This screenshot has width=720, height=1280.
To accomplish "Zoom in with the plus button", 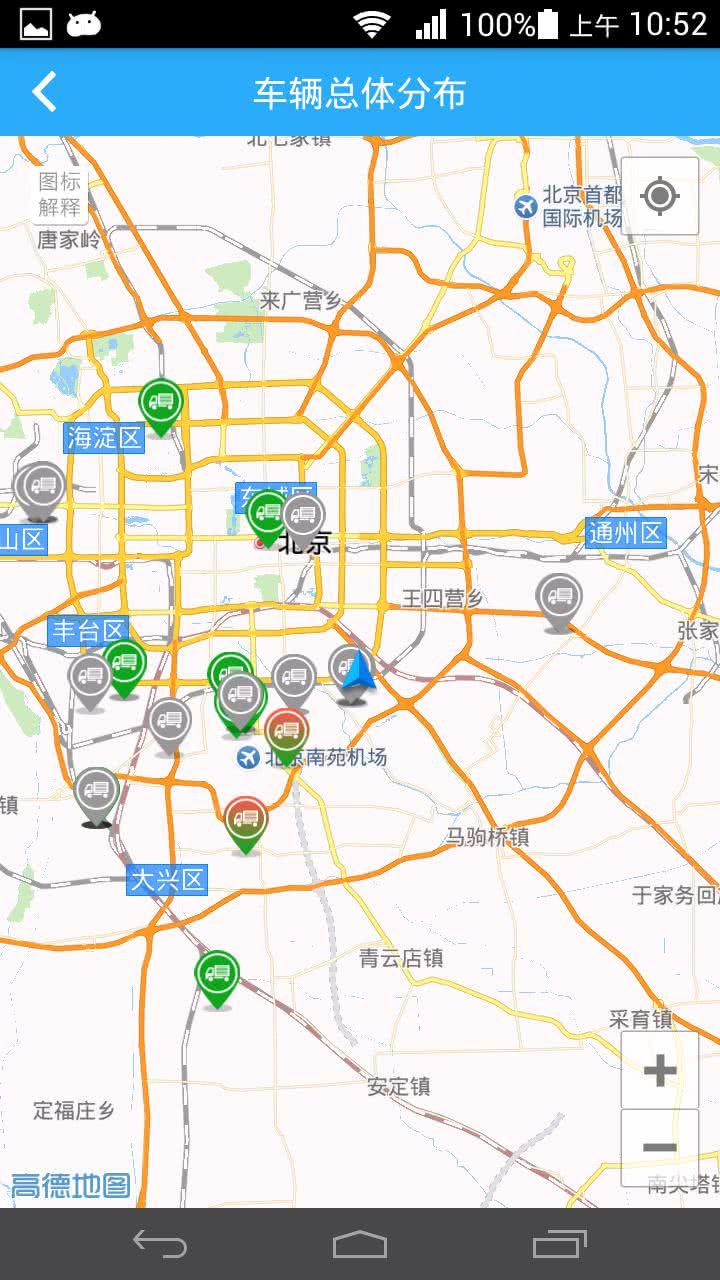I will [659, 1071].
